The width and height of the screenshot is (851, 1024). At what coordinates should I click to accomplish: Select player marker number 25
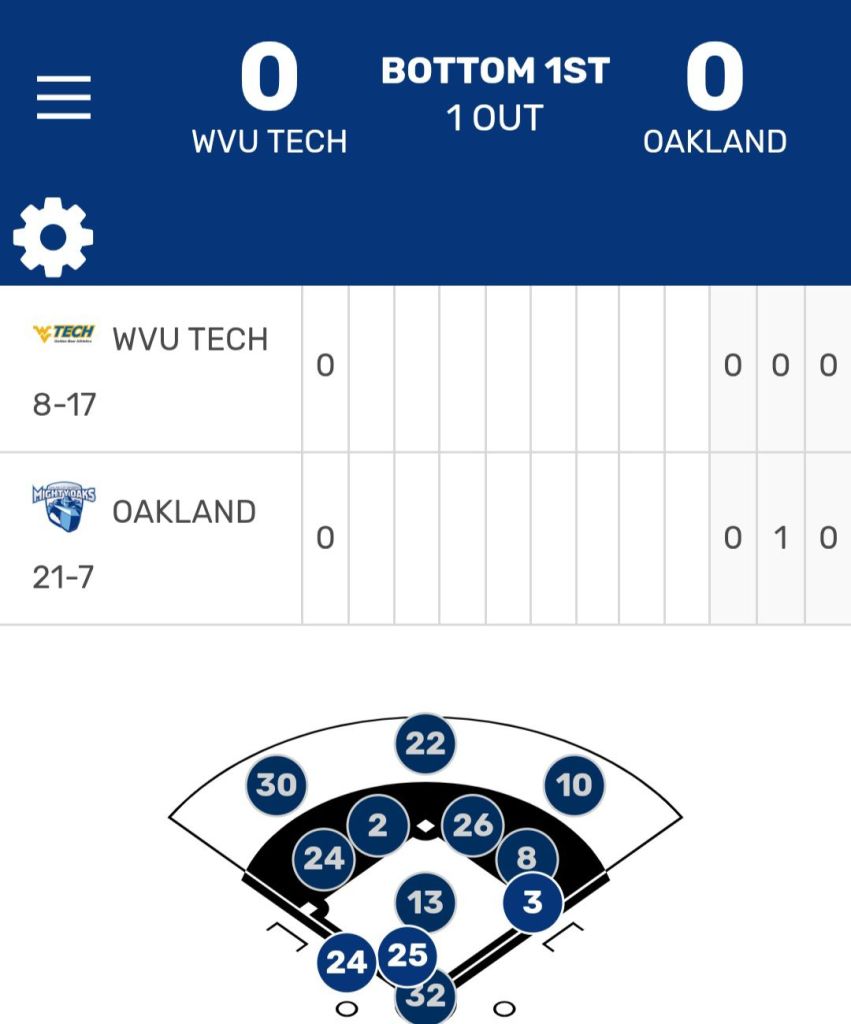(x=408, y=956)
